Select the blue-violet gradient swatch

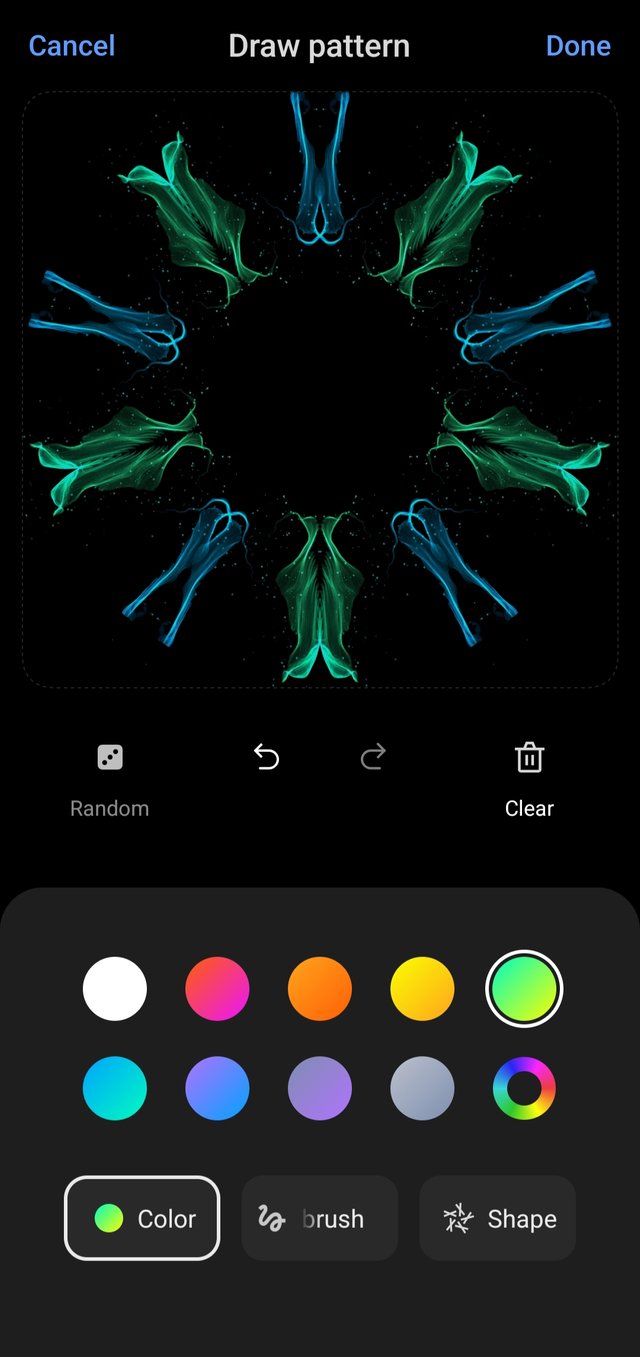(217, 1088)
